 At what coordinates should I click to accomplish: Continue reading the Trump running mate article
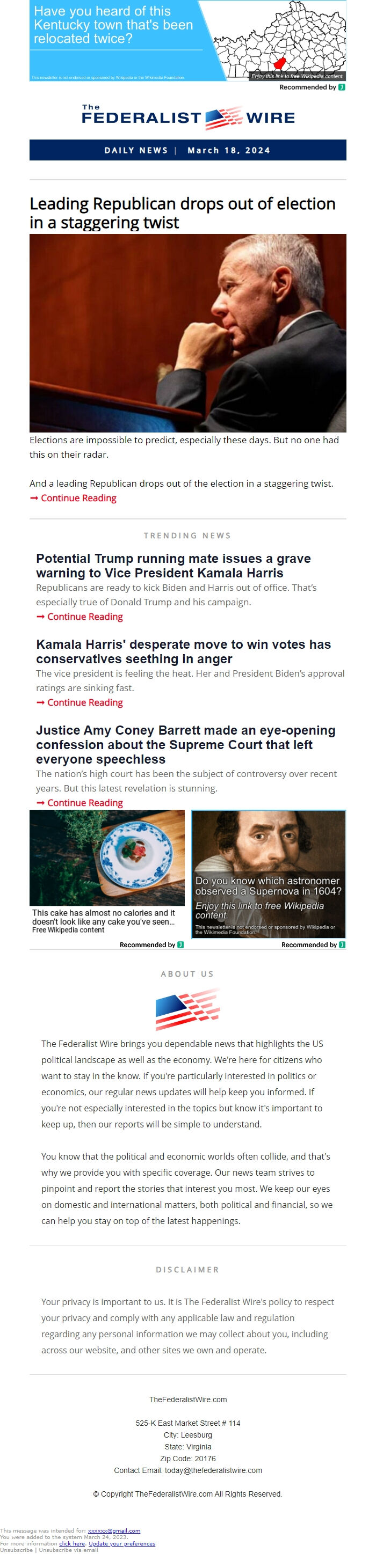pyautogui.click(x=85, y=617)
